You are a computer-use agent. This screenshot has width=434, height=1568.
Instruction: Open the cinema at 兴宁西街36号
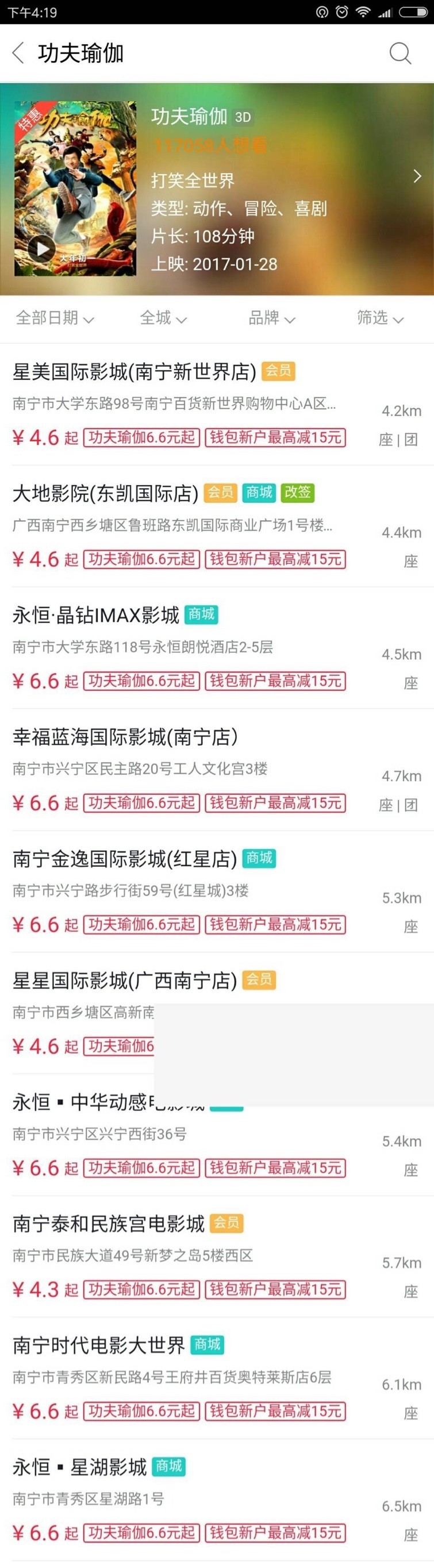click(100, 1134)
